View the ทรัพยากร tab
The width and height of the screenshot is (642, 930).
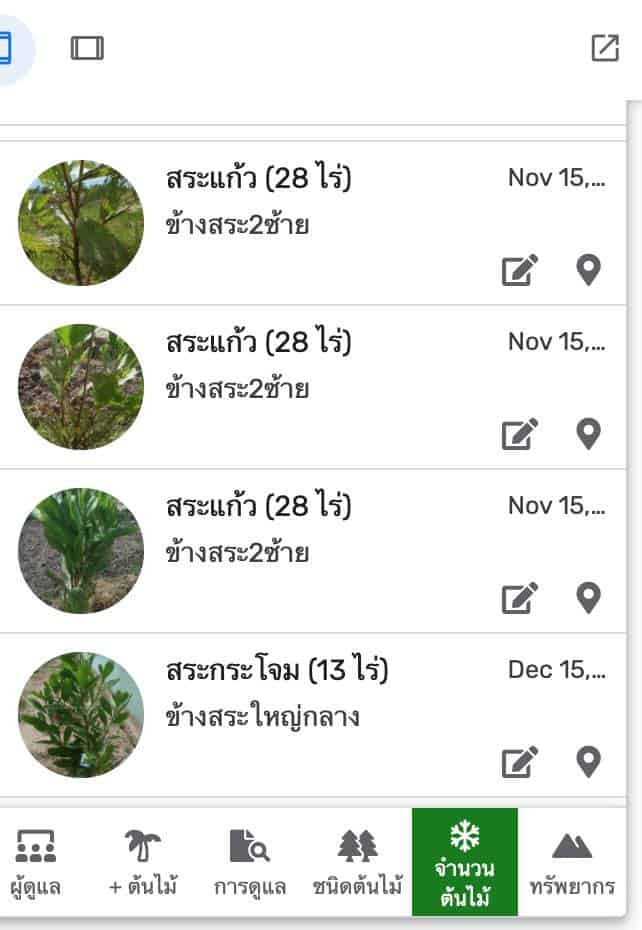(572, 862)
